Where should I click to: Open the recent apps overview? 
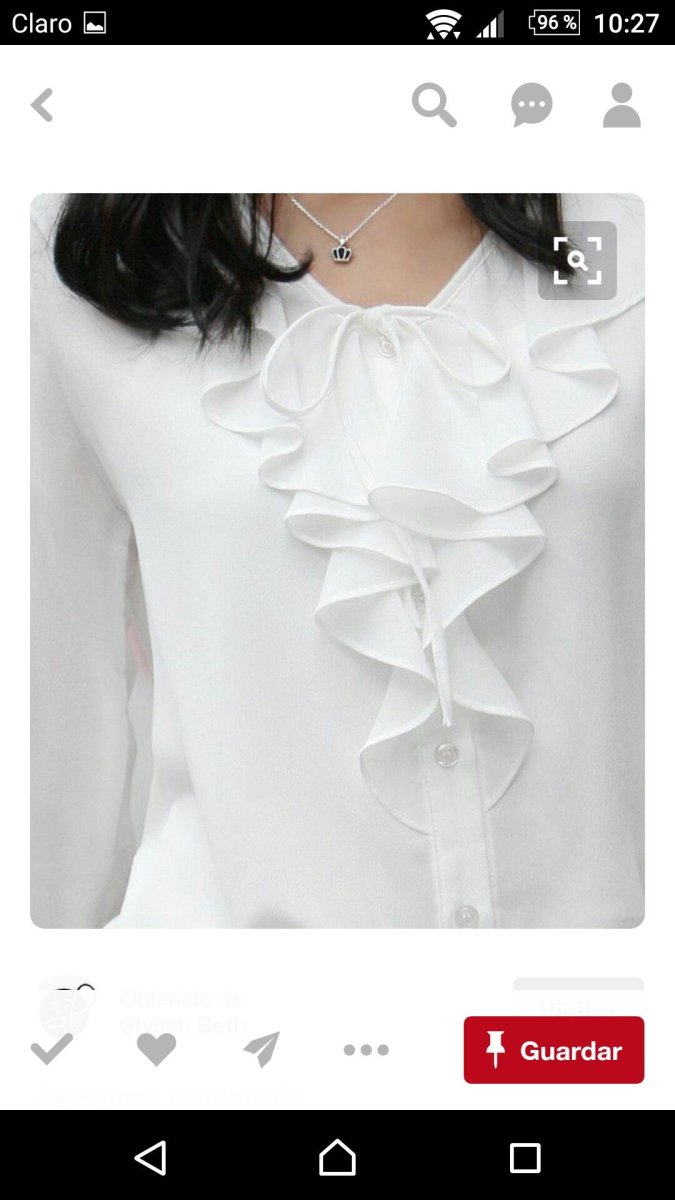(x=525, y=1158)
